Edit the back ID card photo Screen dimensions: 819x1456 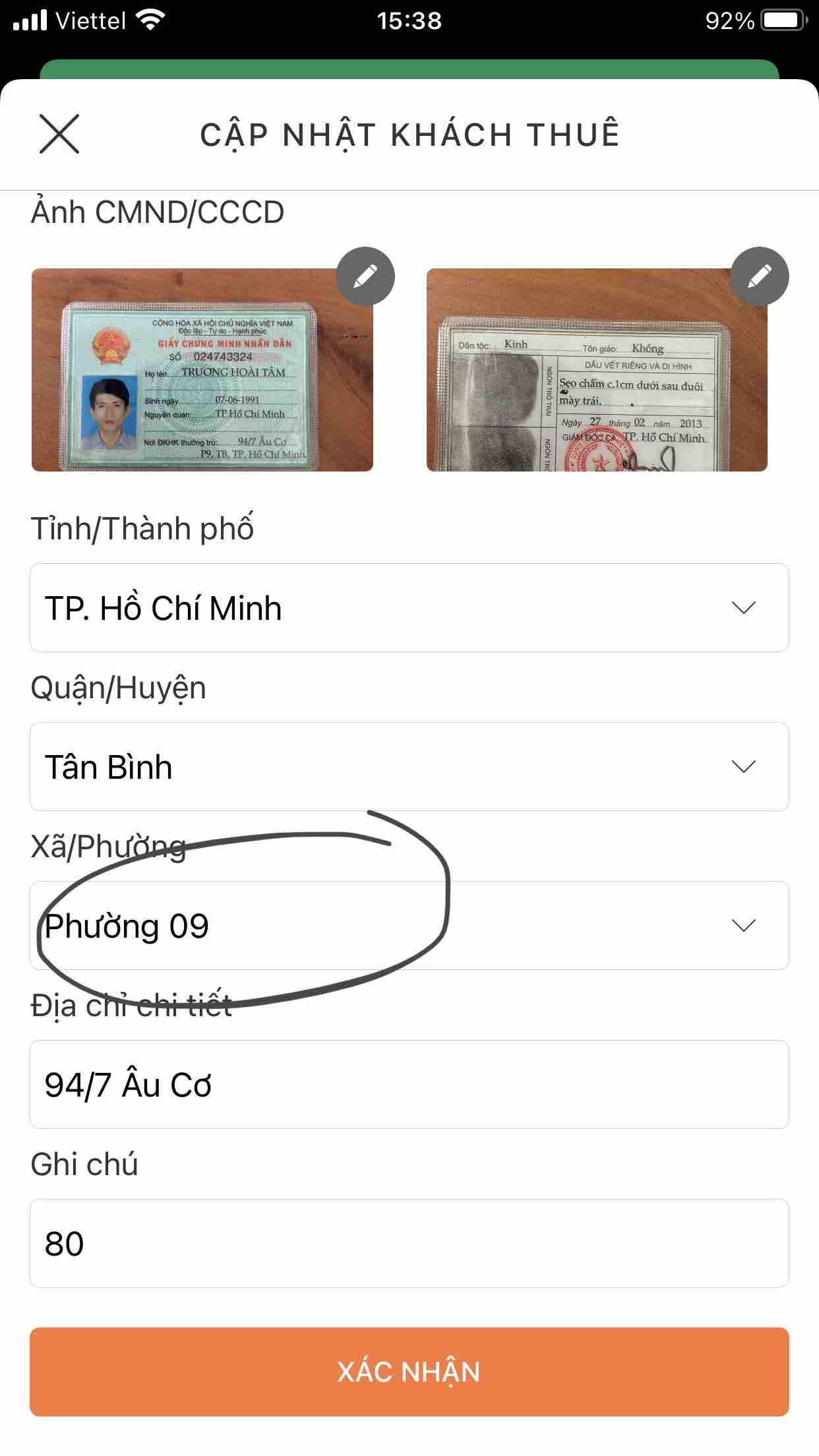tap(760, 276)
